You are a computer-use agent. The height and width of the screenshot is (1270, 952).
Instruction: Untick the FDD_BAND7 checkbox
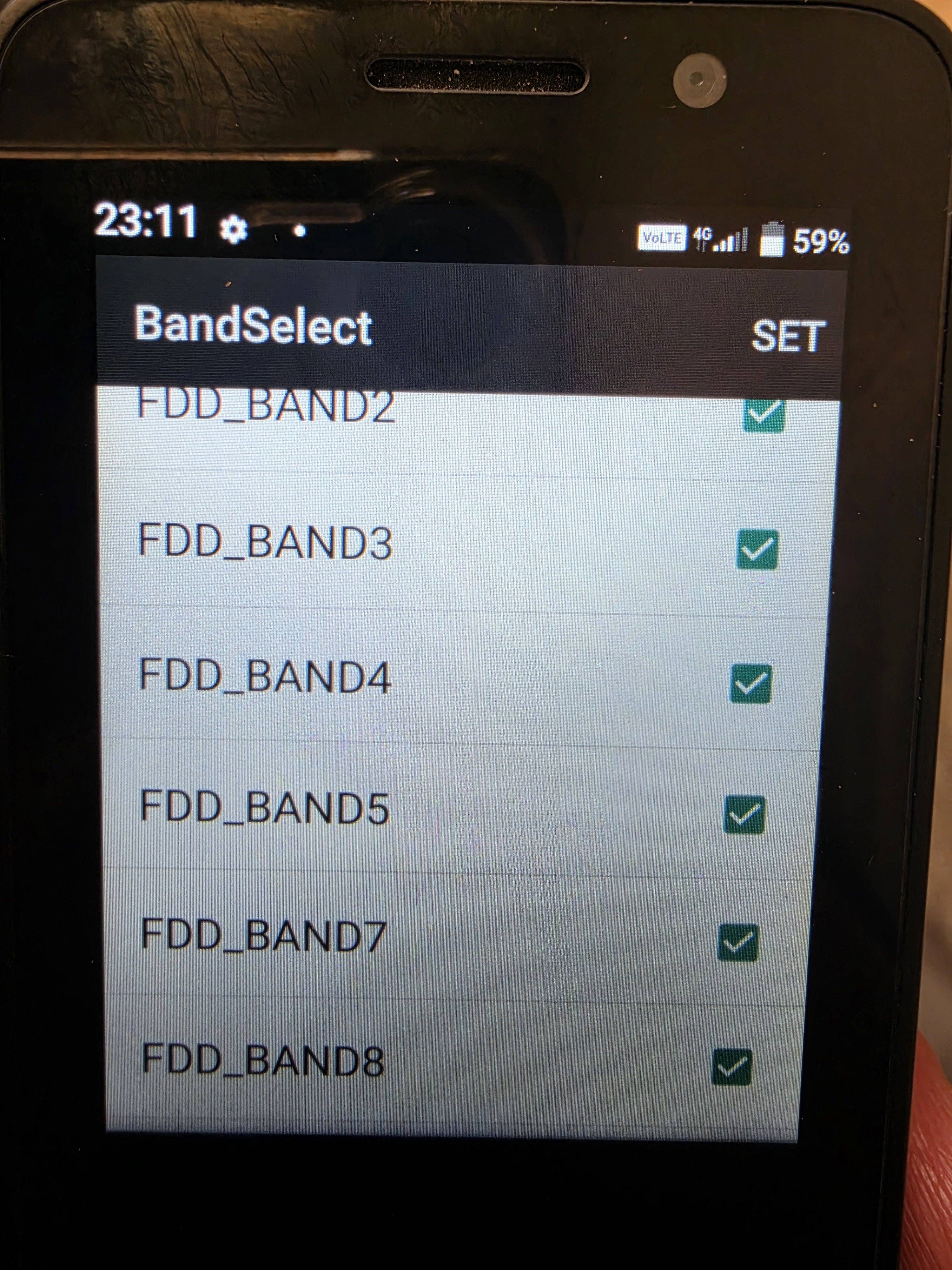738,942
